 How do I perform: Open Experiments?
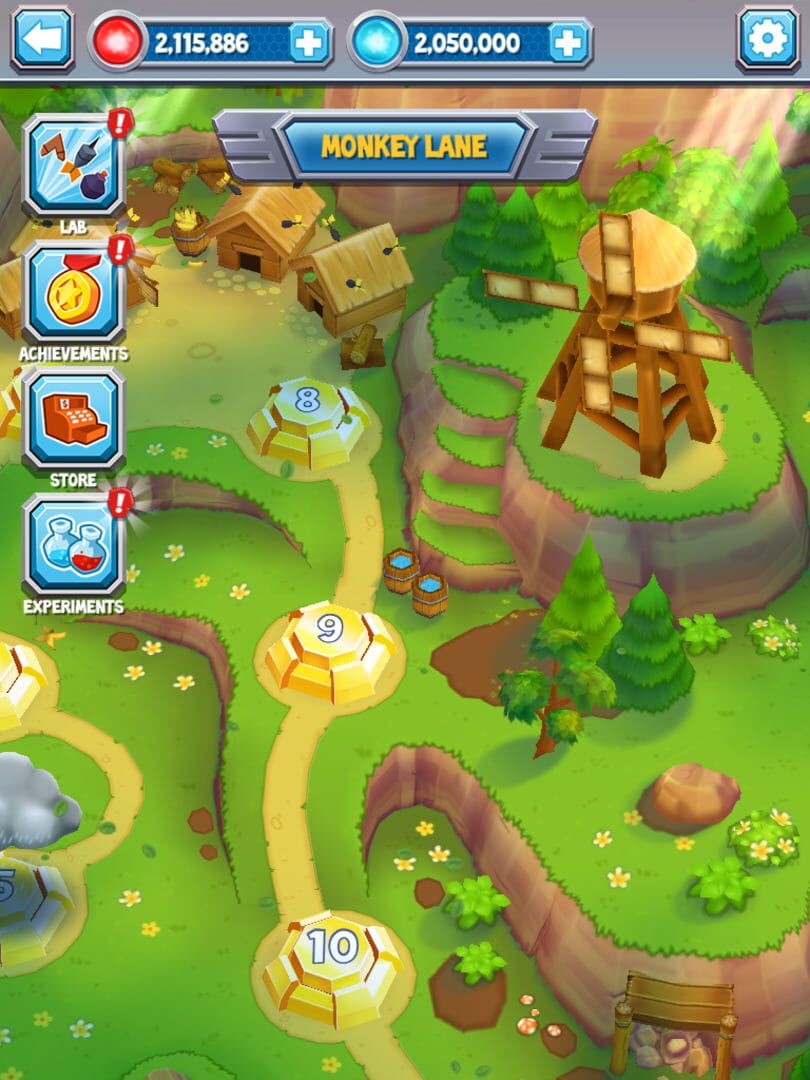point(73,546)
